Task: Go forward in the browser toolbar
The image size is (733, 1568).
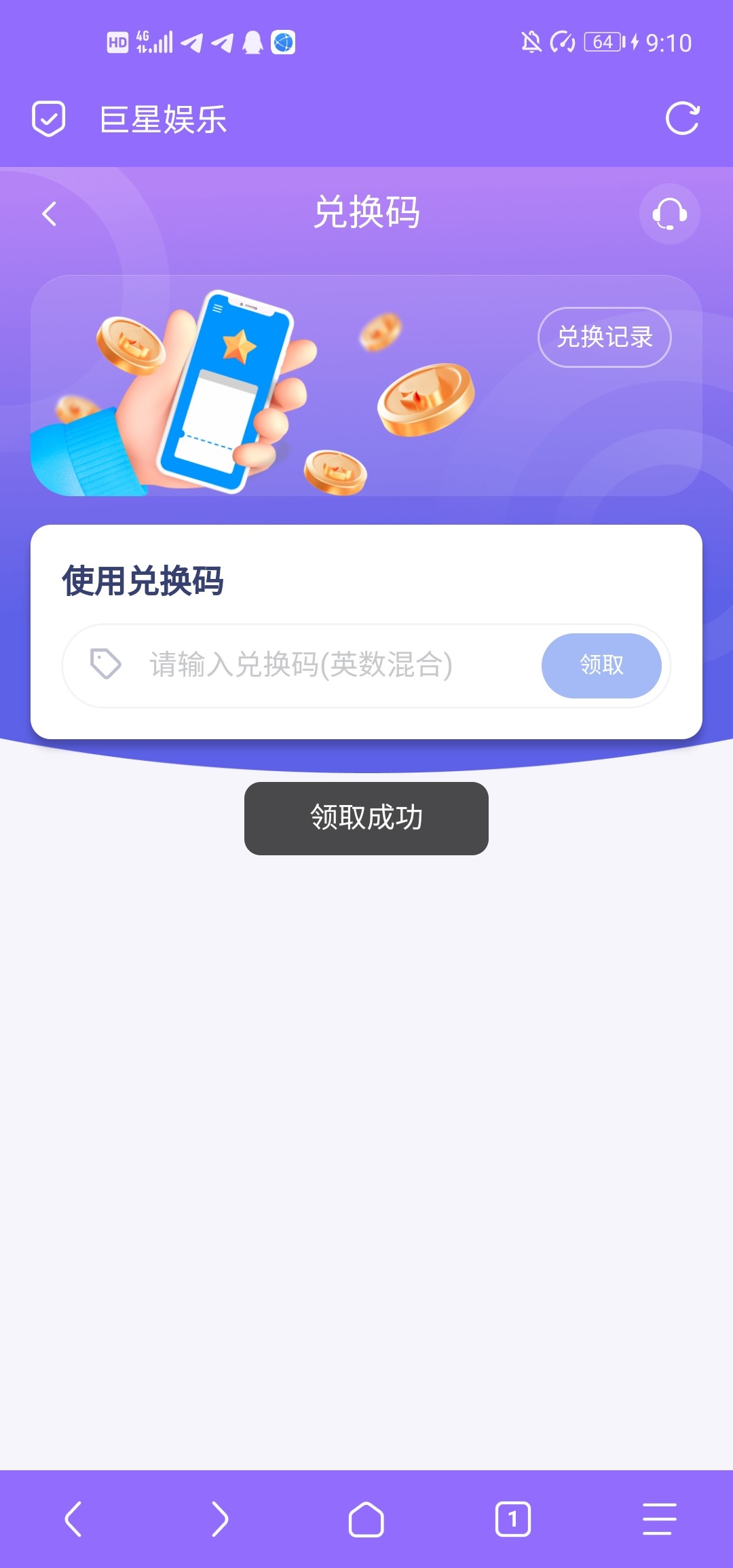Action: (x=219, y=1518)
